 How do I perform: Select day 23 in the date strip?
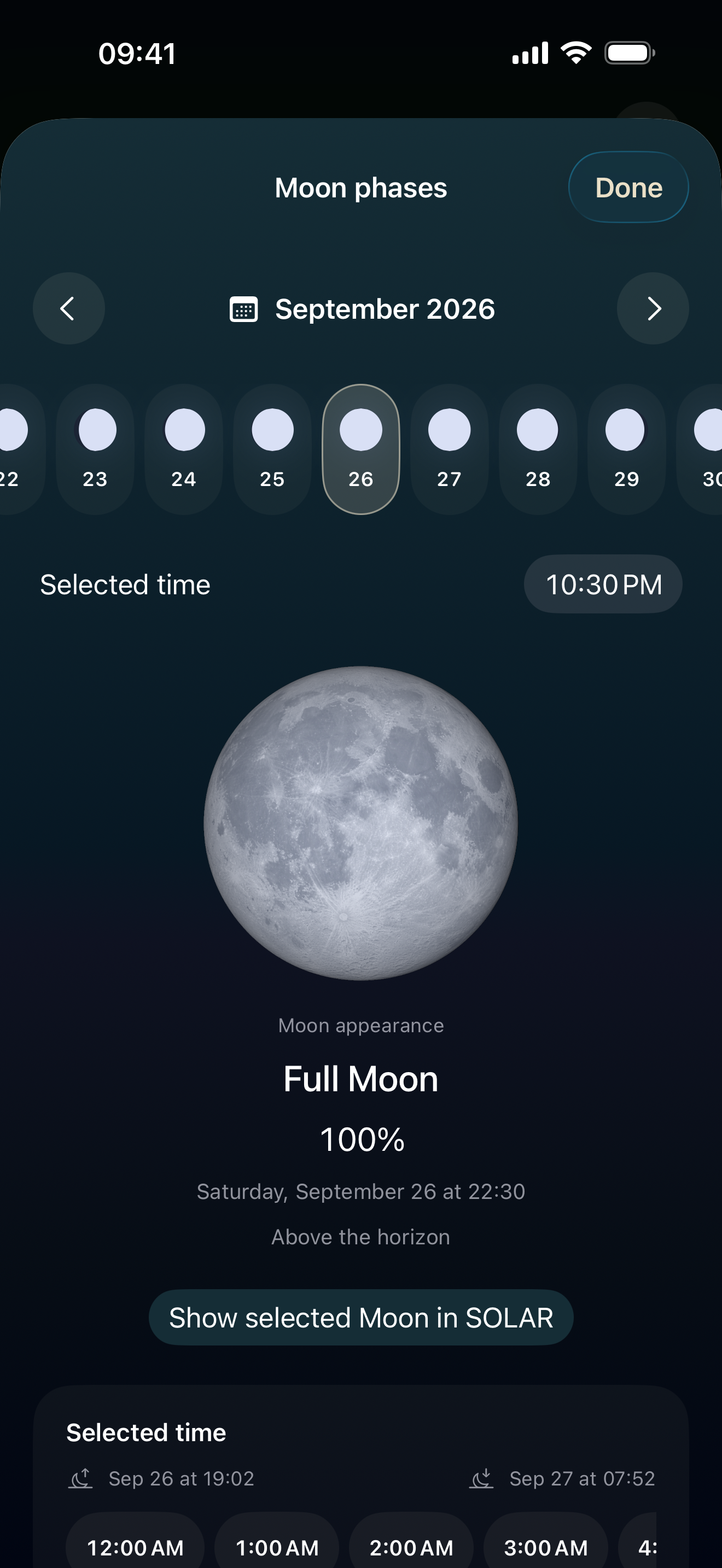tap(95, 449)
